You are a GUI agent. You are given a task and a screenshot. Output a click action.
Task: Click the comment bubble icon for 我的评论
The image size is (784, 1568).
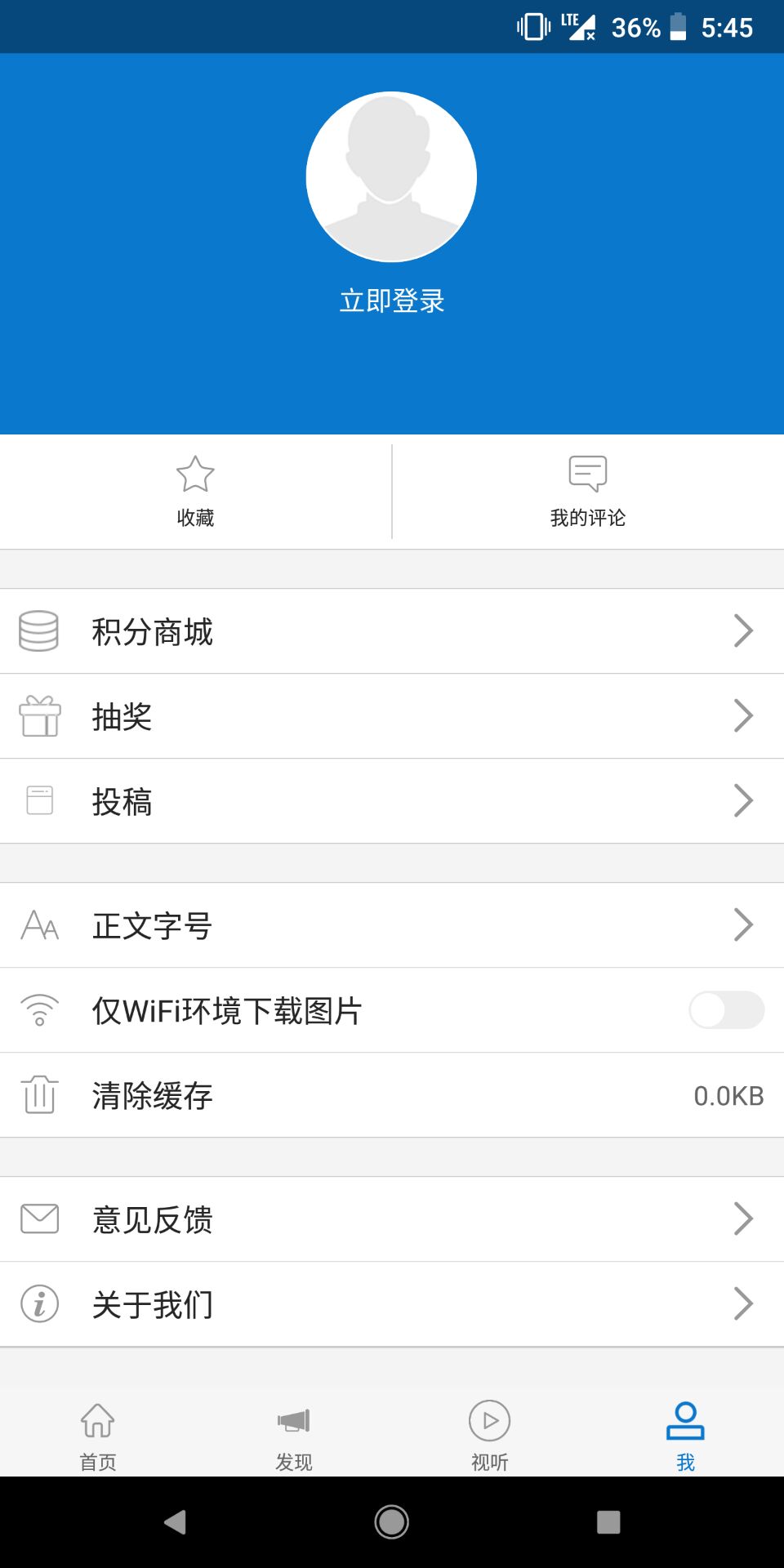[586, 474]
